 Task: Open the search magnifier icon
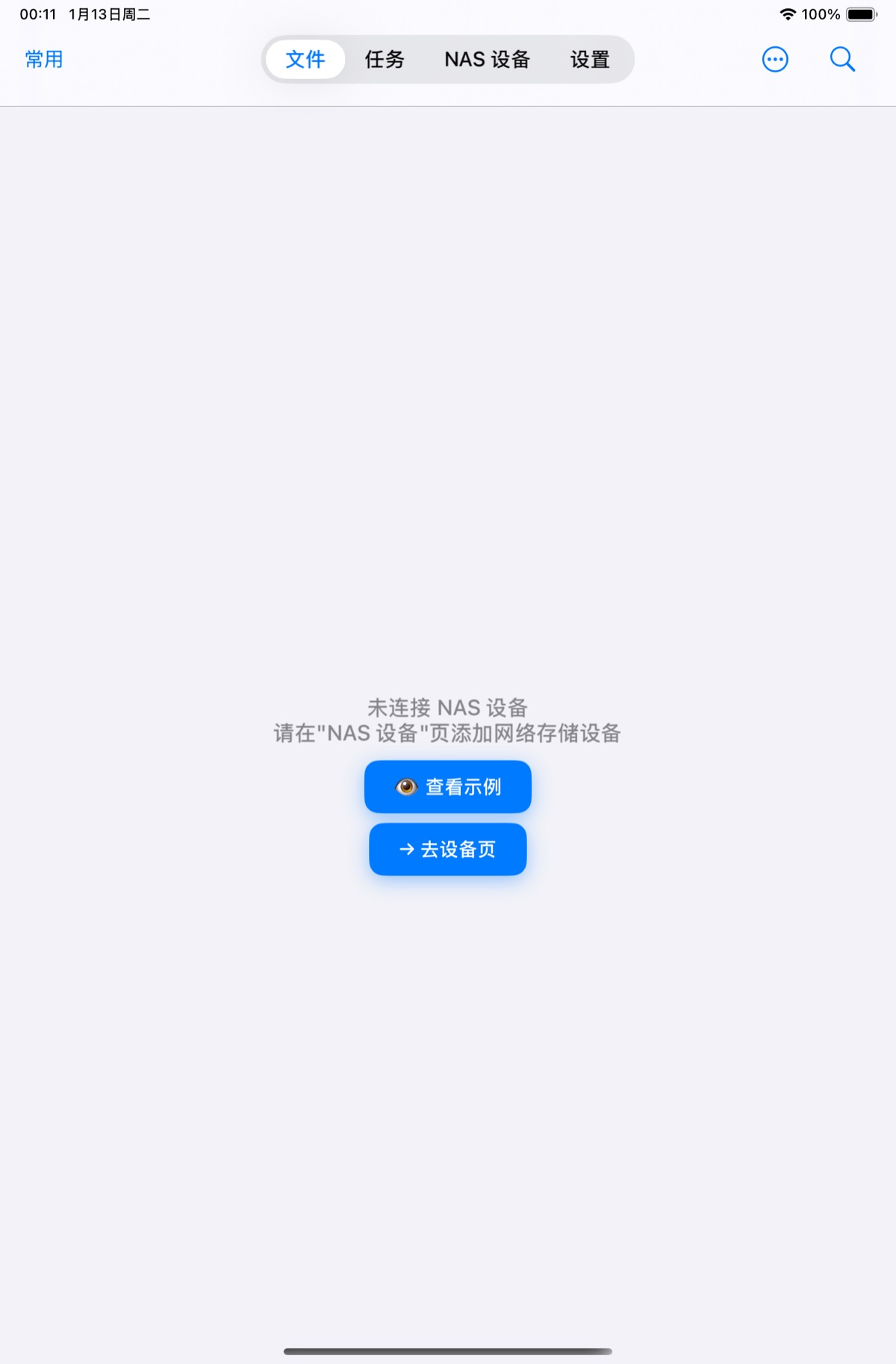tap(842, 59)
